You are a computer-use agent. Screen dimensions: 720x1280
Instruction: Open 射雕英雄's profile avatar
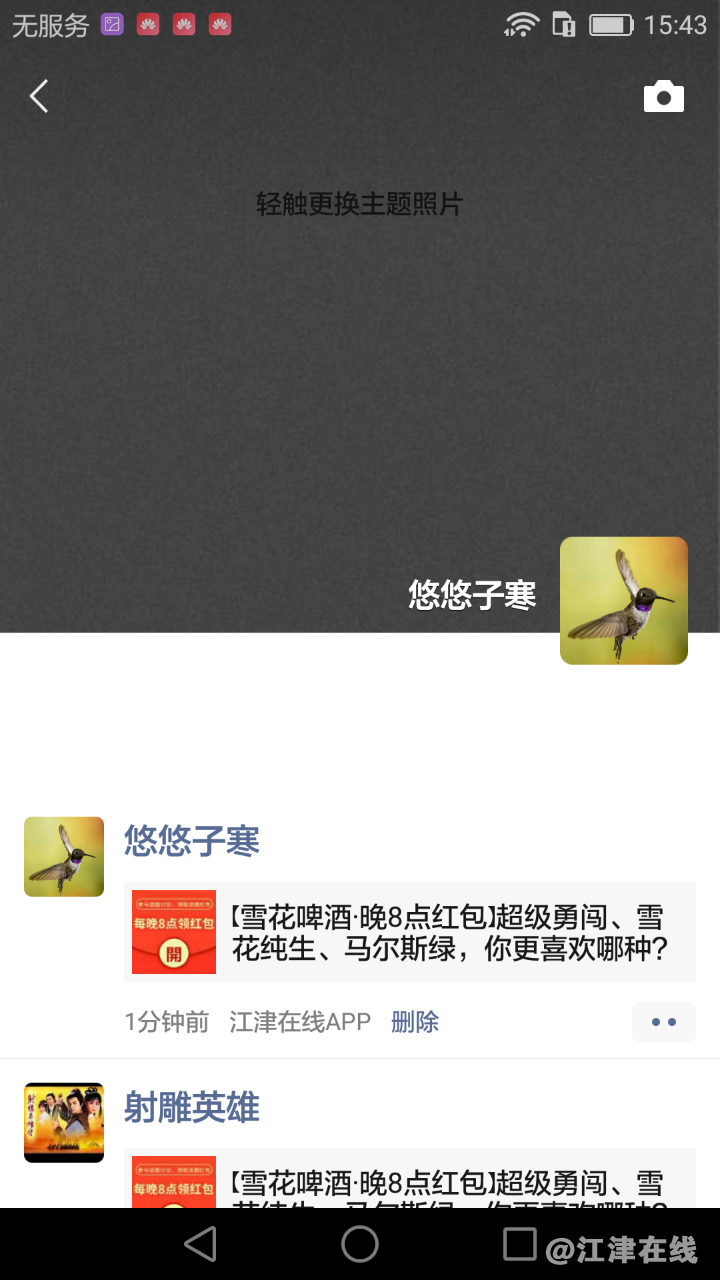[64, 1122]
